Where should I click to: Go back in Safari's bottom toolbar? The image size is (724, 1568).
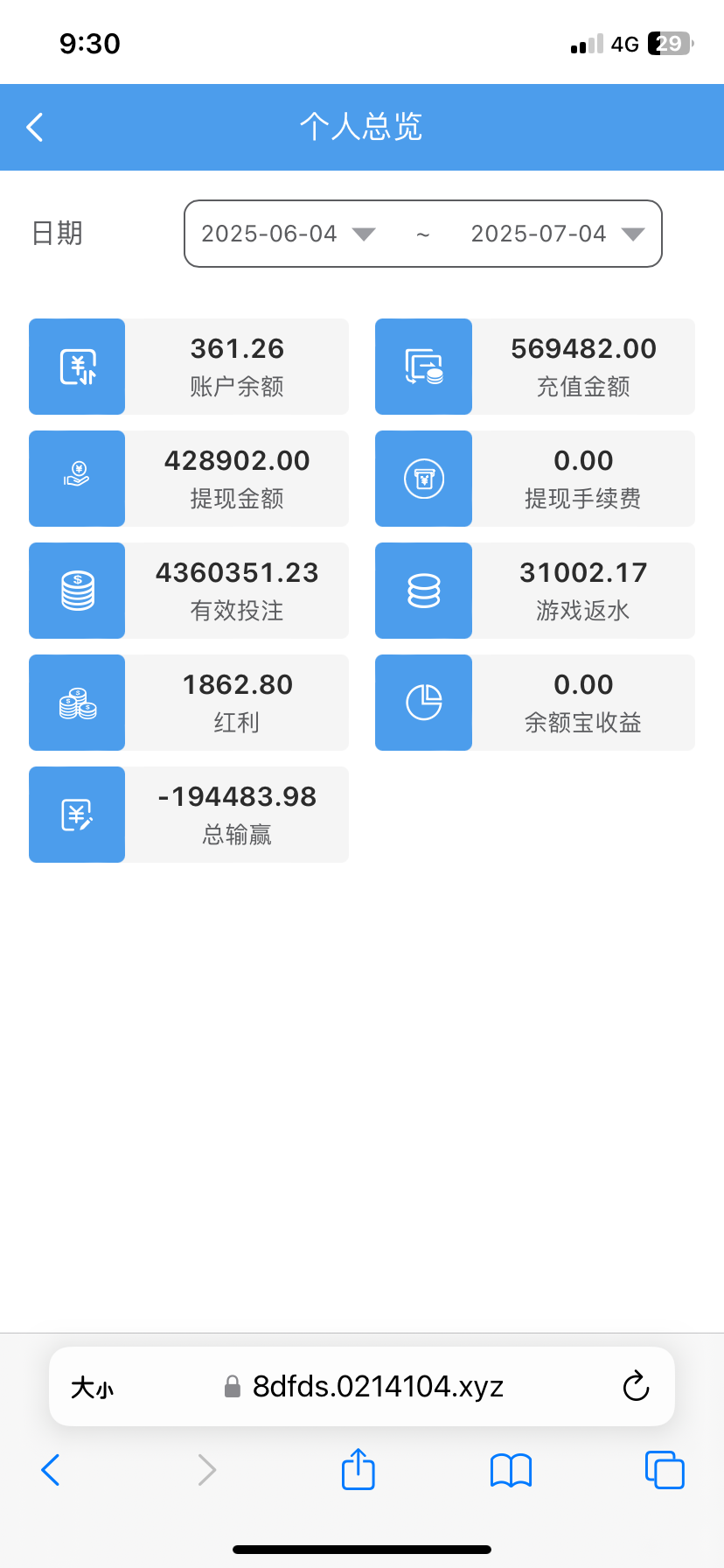51,1470
